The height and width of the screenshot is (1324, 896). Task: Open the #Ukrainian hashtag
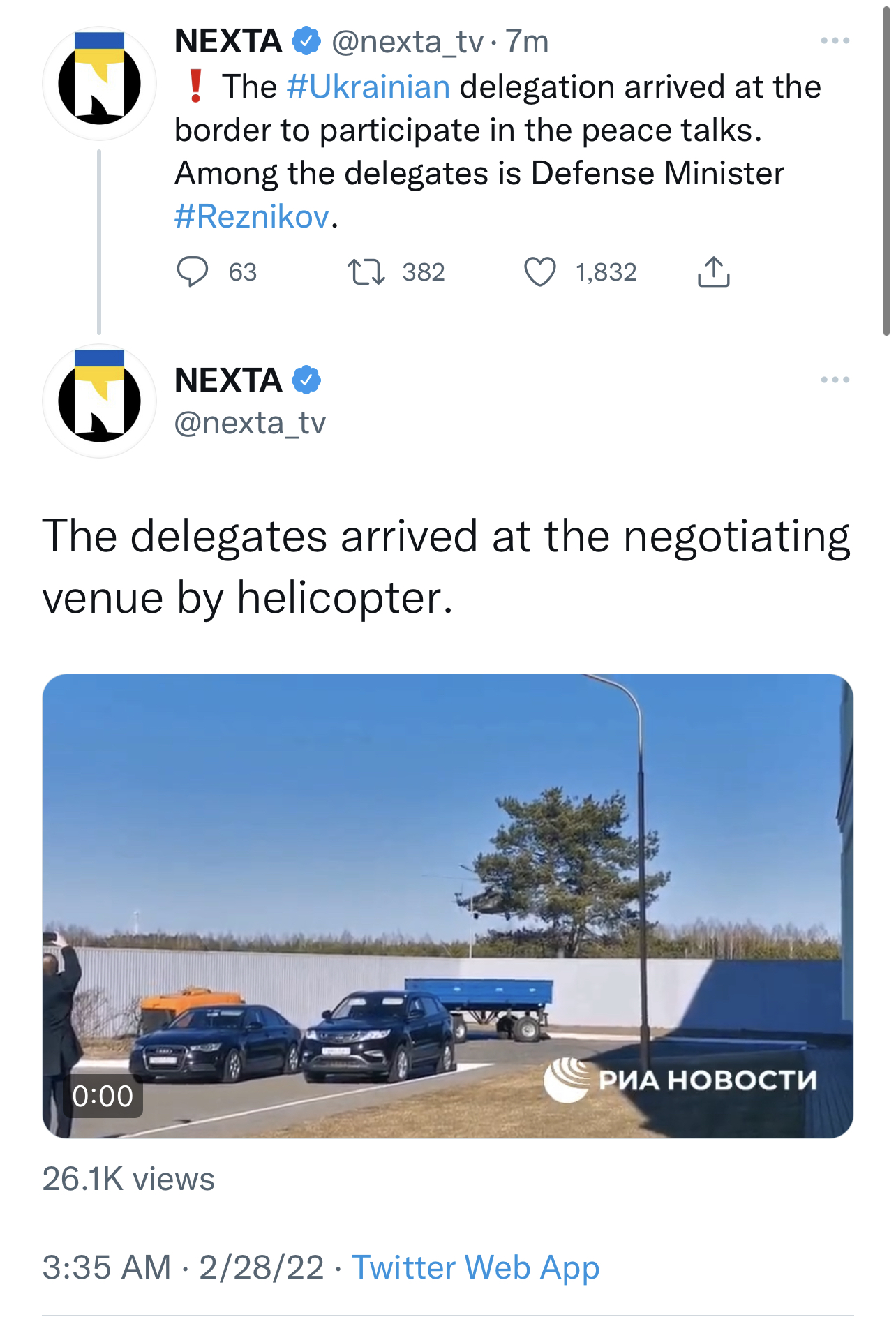click(x=368, y=87)
